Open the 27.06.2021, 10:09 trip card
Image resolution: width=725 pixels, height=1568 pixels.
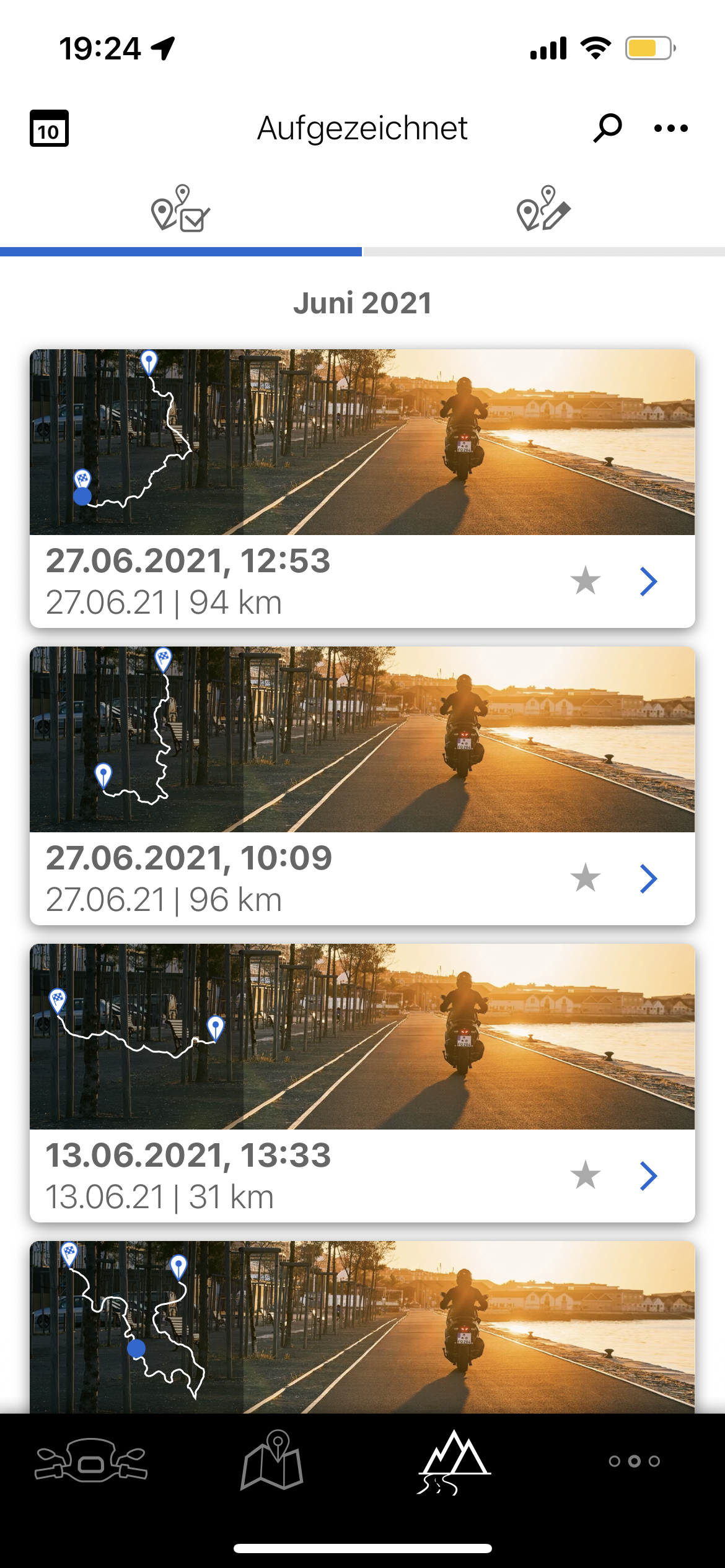pyautogui.click(x=362, y=739)
